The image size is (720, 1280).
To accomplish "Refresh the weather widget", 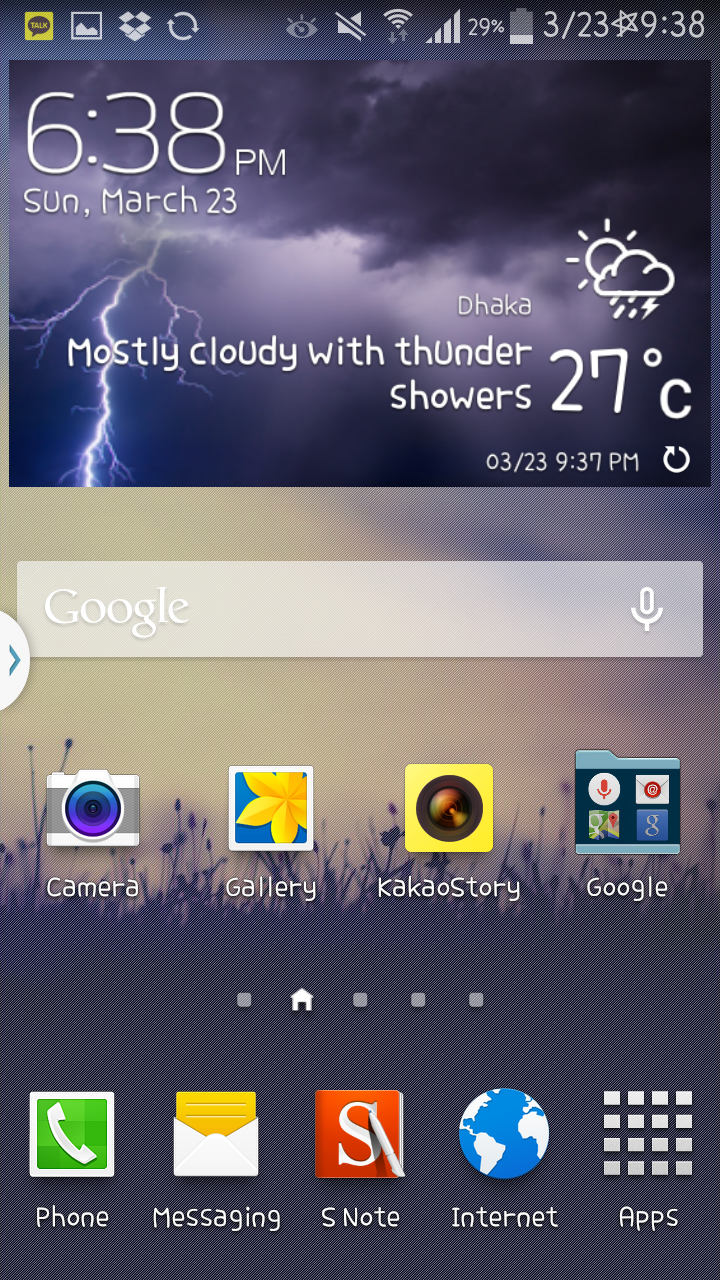I will tap(677, 460).
